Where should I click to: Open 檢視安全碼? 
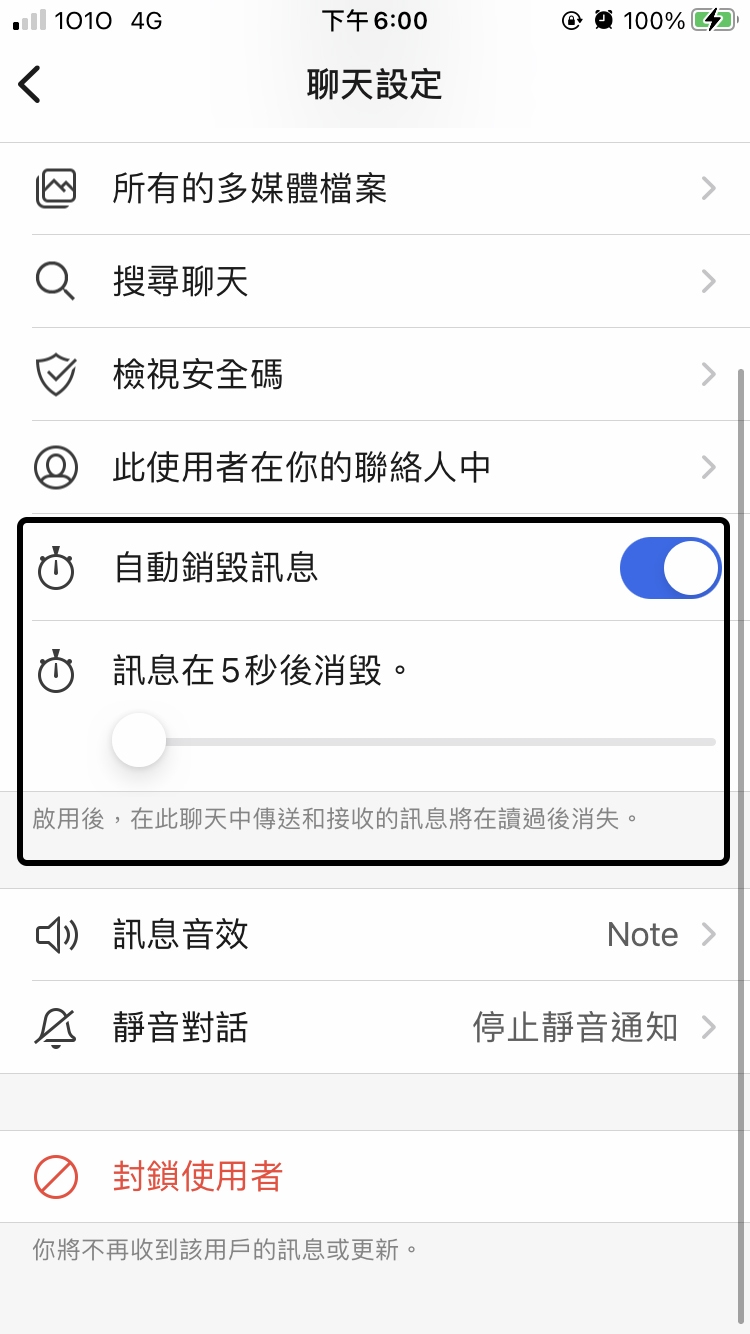pyautogui.click(x=375, y=374)
